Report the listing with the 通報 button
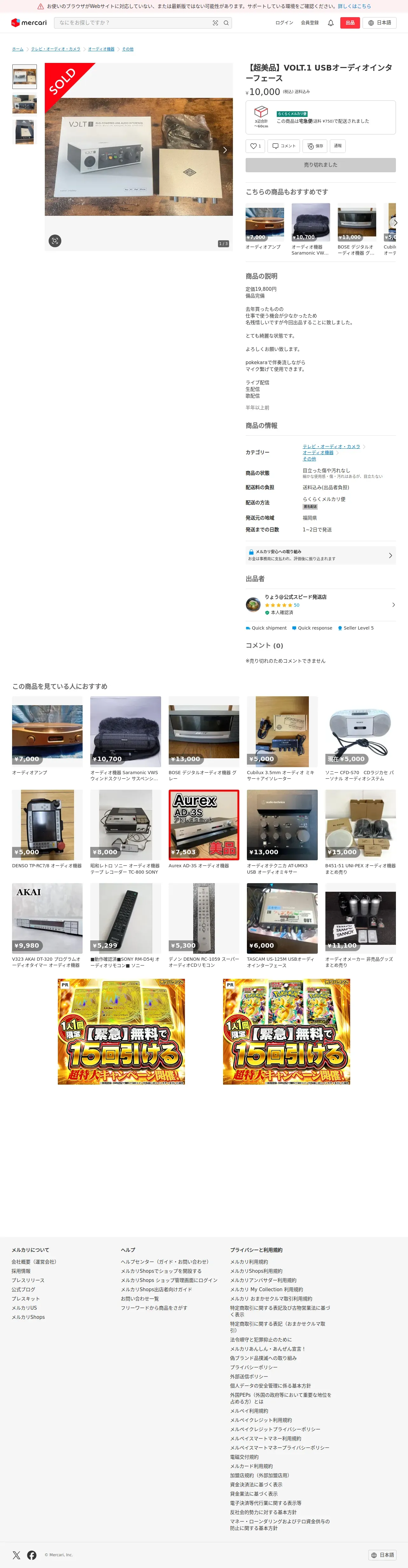Screen dimensions: 408x1568 pos(337,146)
